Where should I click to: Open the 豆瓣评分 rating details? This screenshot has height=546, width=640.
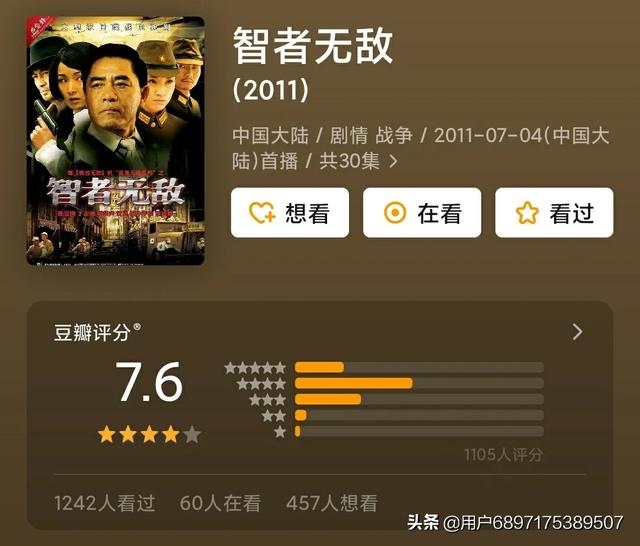[x=577, y=332]
